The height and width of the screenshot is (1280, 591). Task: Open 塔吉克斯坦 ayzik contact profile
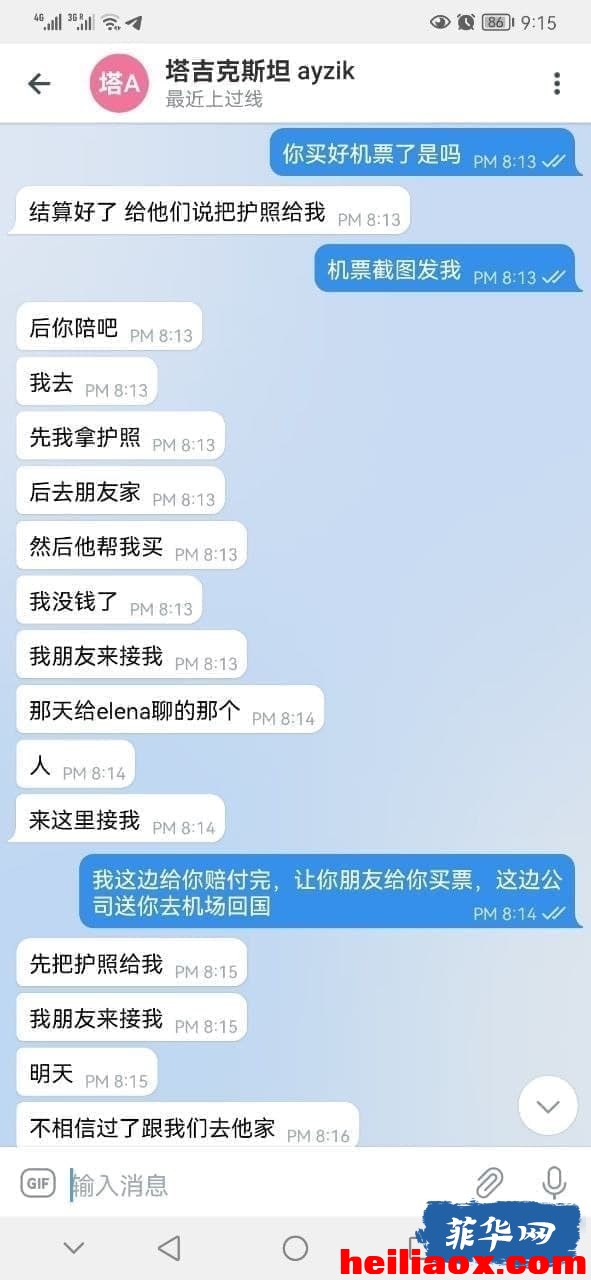[x=259, y=84]
